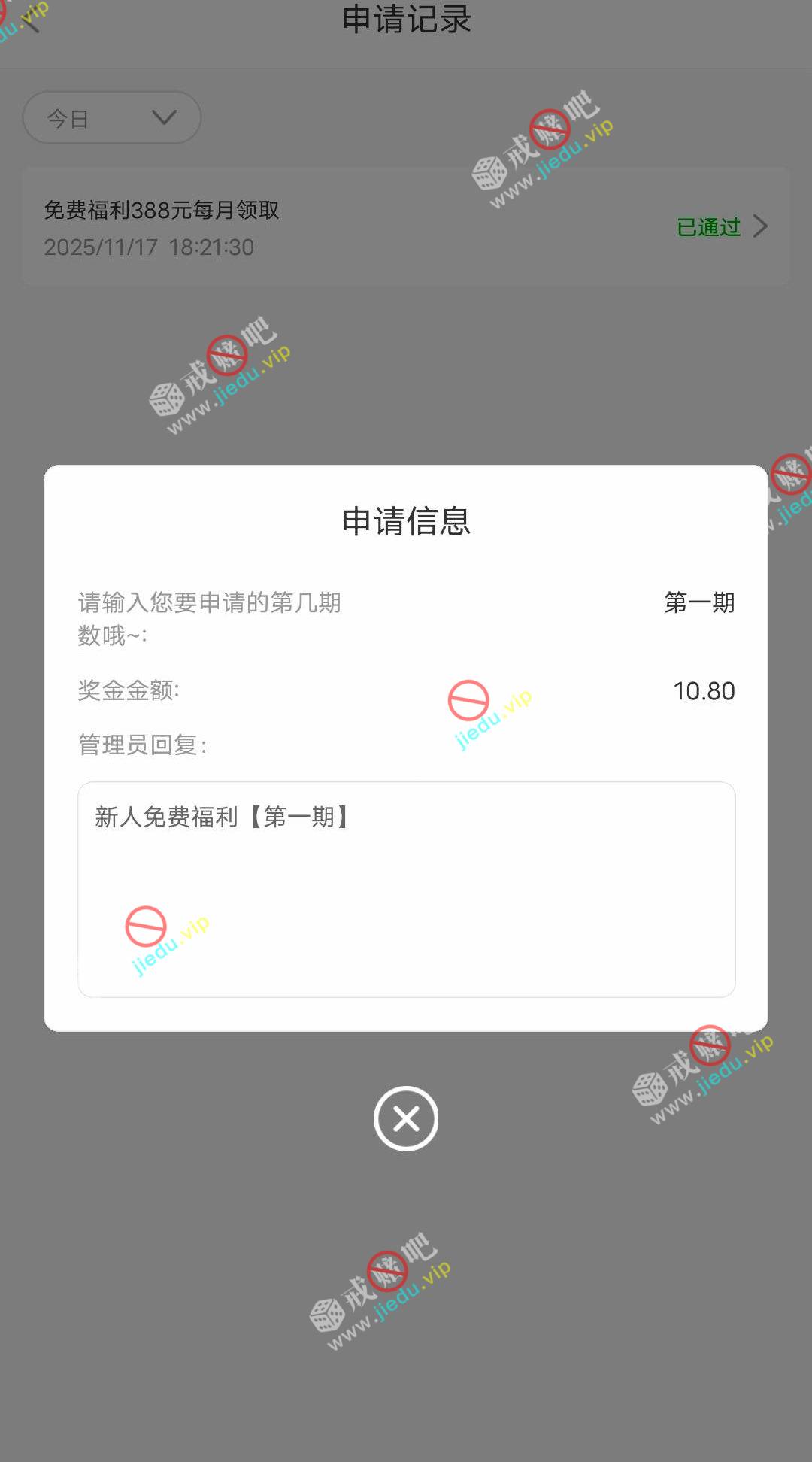The width and height of the screenshot is (812, 1462).
Task: Close the 申请信息 dialog
Action: [406, 1118]
